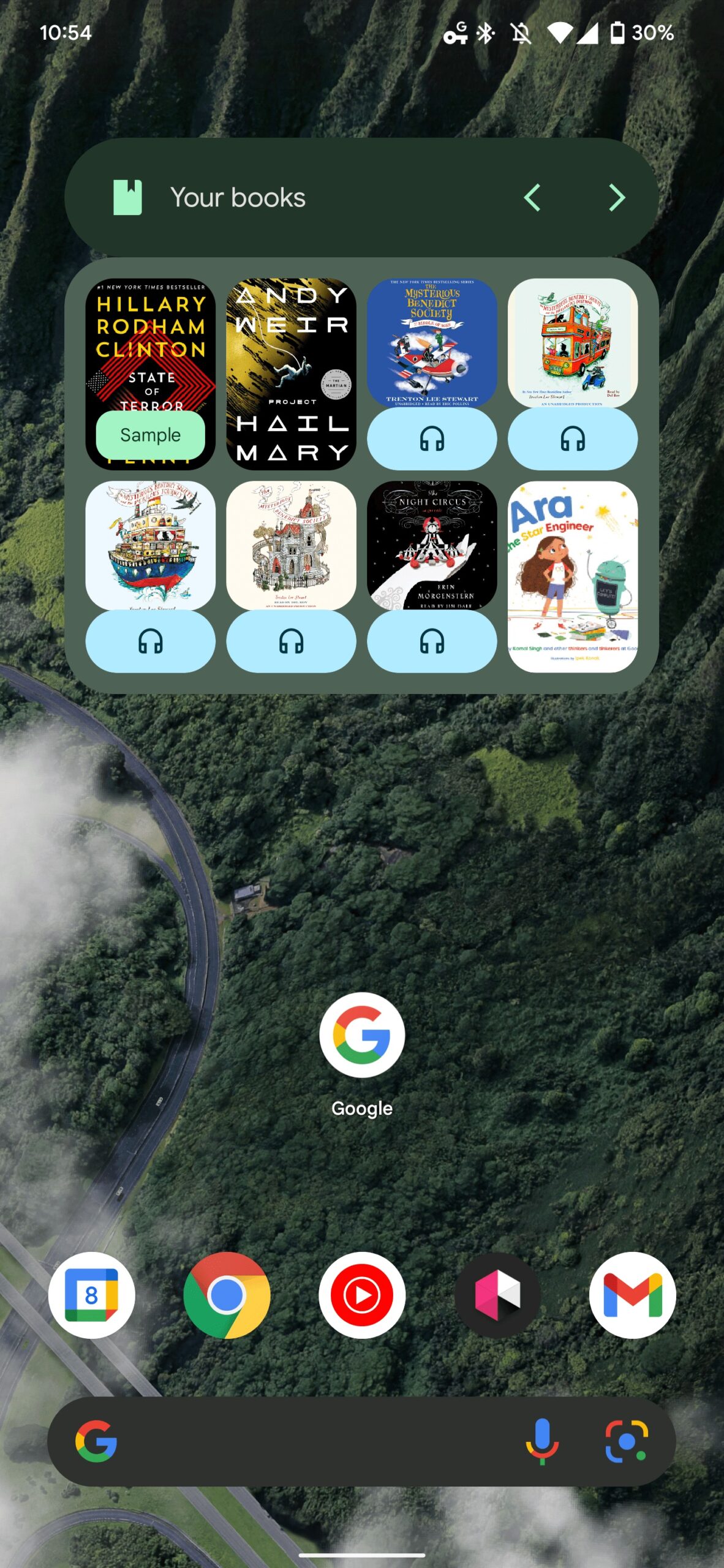Image resolution: width=724 pixels, height=1568 pixels.
Task: Launch Chrome browser
Action: tap(227, 1295)
